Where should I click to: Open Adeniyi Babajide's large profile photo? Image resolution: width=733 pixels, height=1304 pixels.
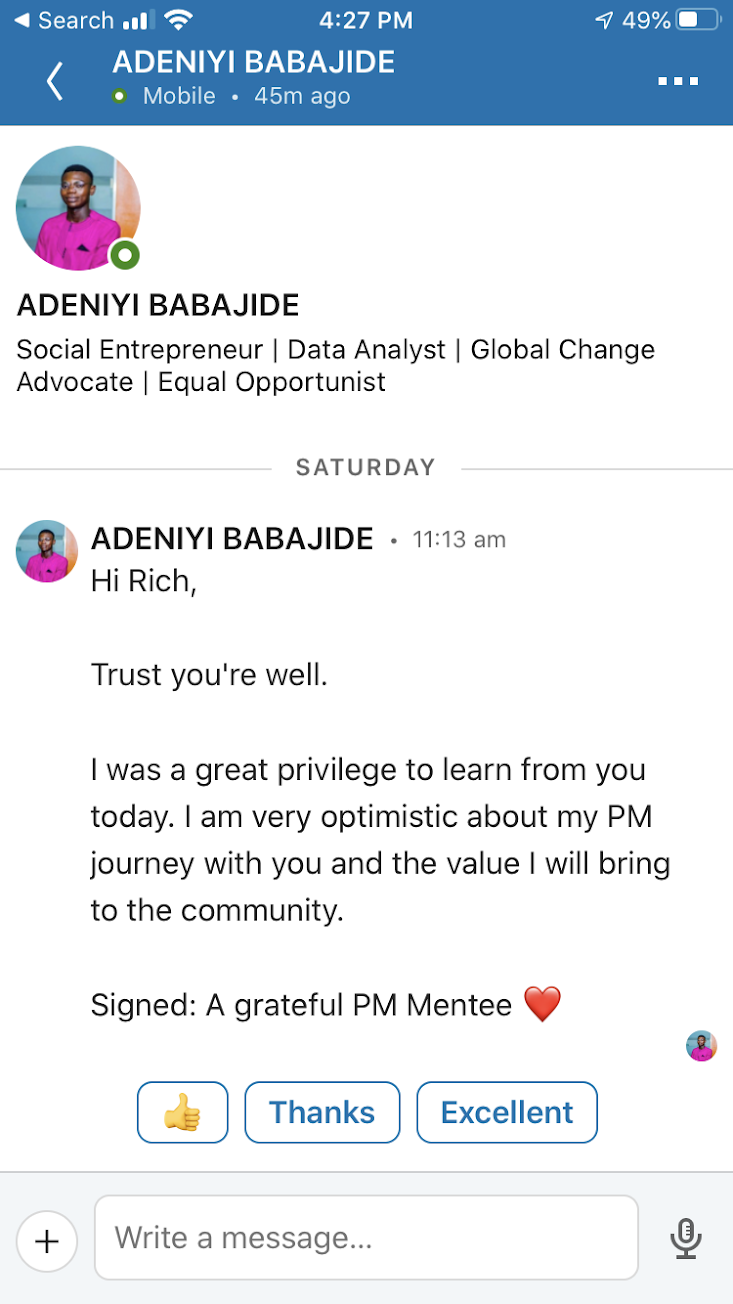click(x=78, y=208)
